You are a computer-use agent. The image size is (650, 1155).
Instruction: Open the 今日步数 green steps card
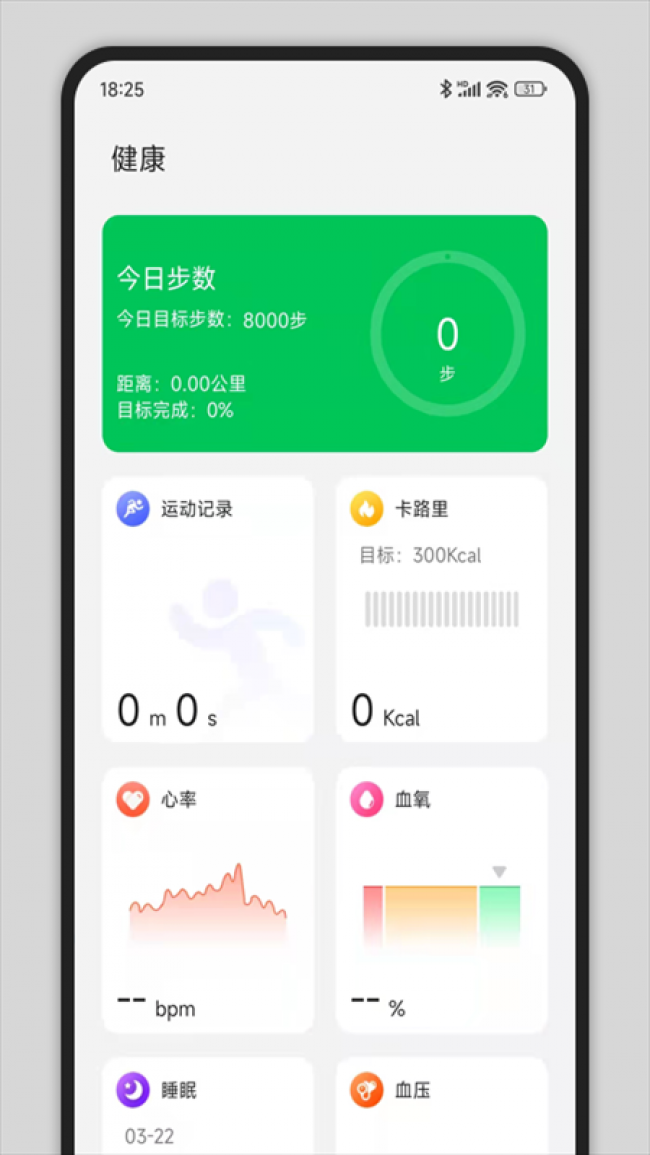point(324,334)
